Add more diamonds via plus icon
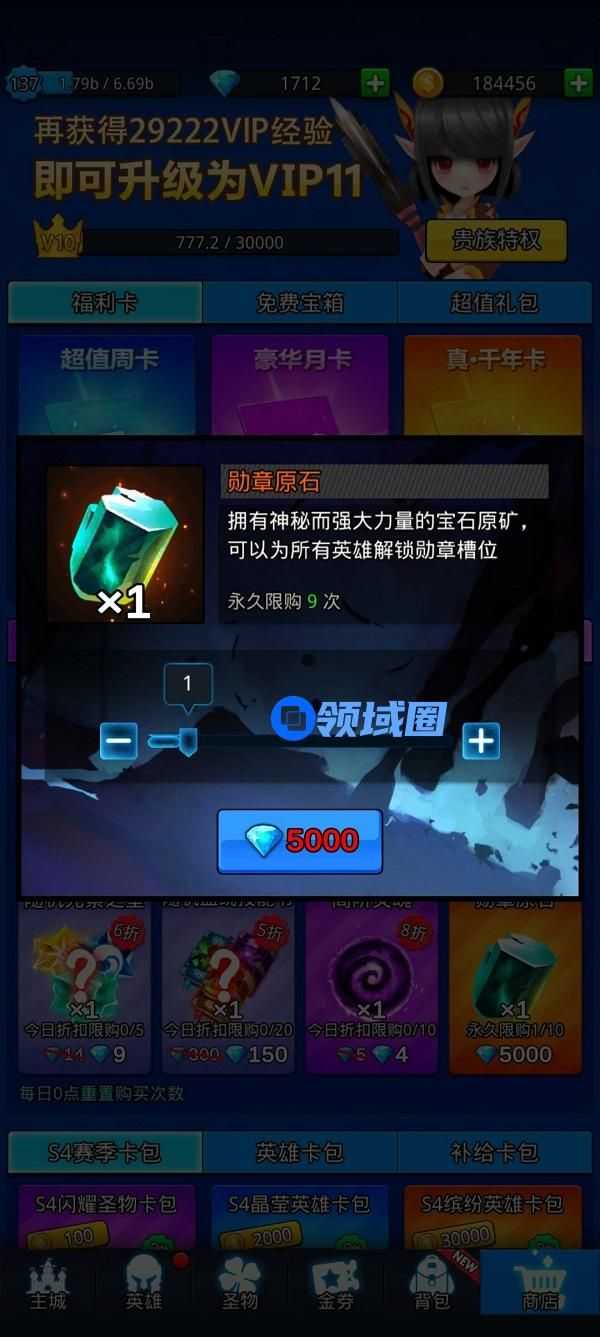 (375, 83)
